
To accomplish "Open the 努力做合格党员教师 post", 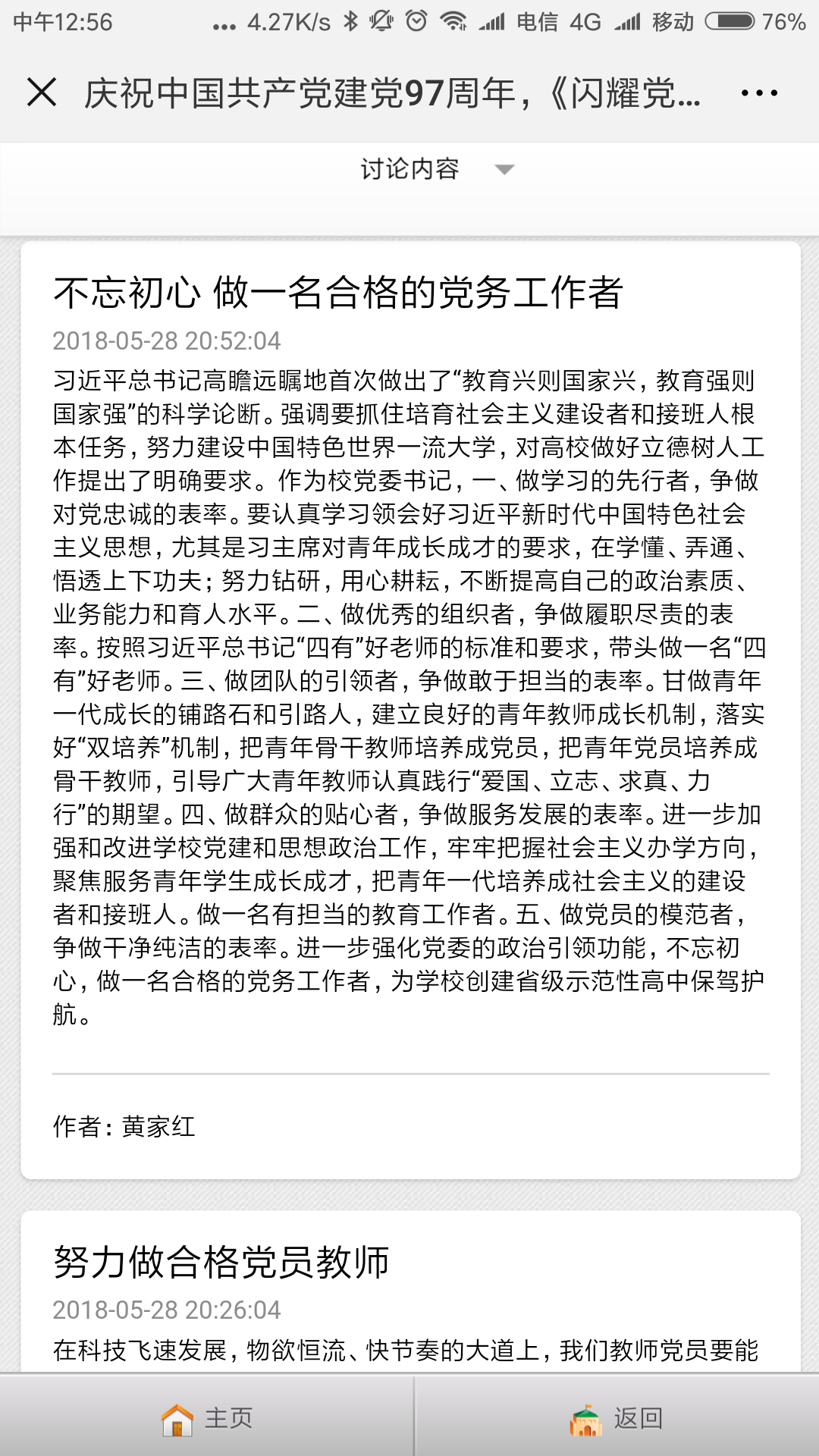I will click(221, 1262).
